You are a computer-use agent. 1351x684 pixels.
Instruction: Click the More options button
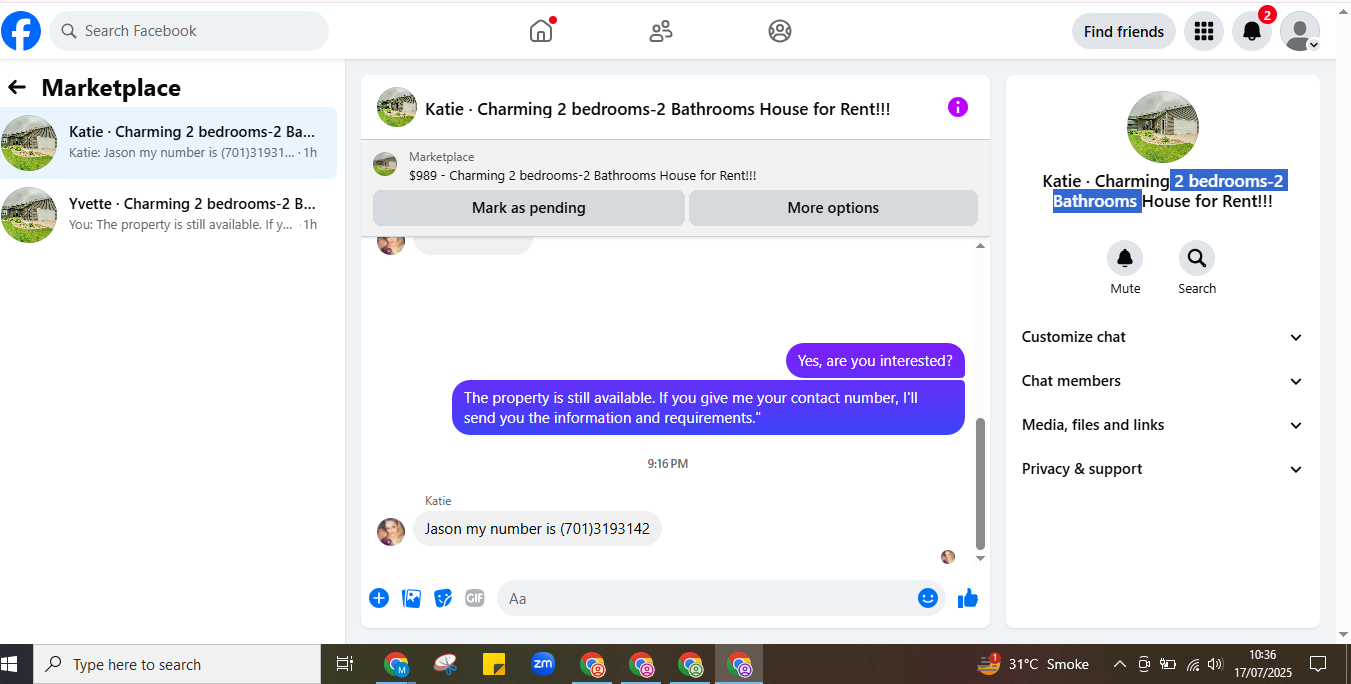833,208
